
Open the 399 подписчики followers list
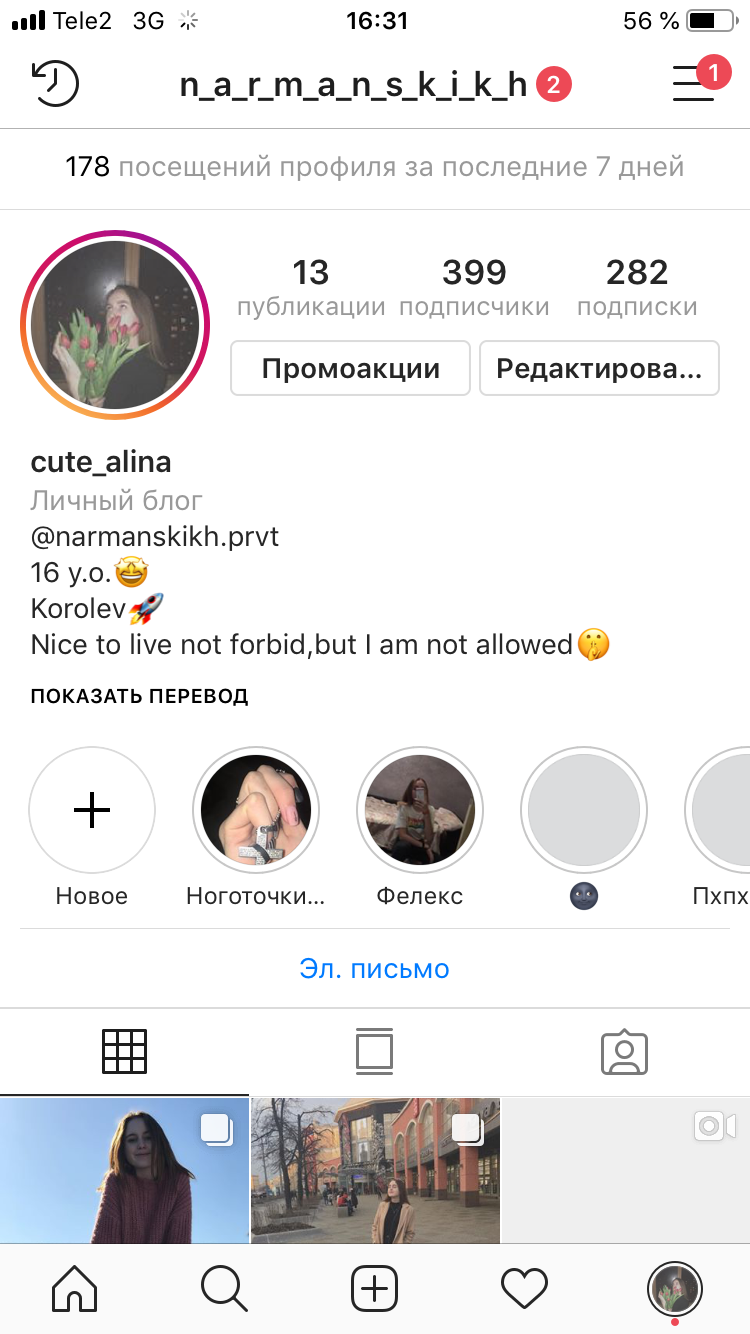[474, 287]
